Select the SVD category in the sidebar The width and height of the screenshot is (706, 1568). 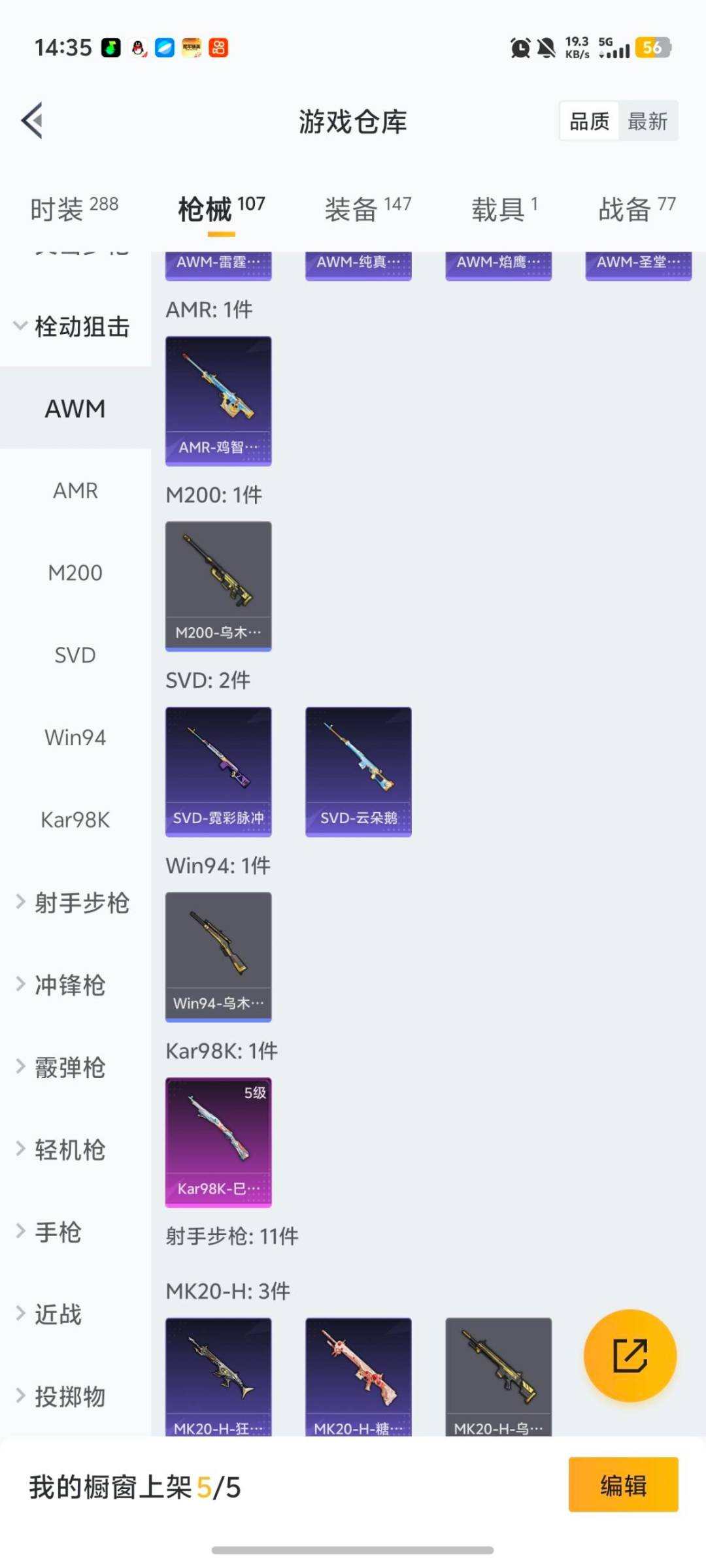75,655
